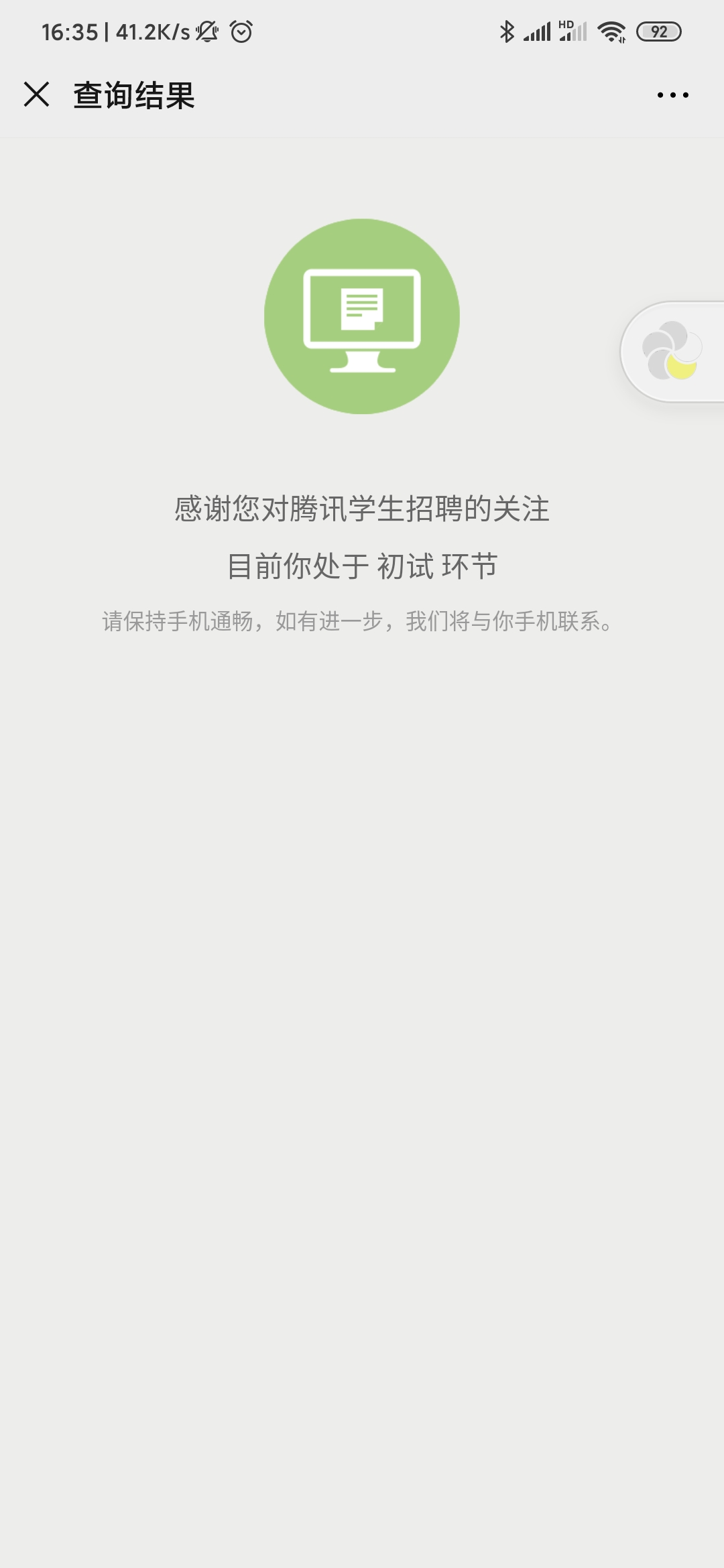Close the 查询结果 page

pos(37,94)
